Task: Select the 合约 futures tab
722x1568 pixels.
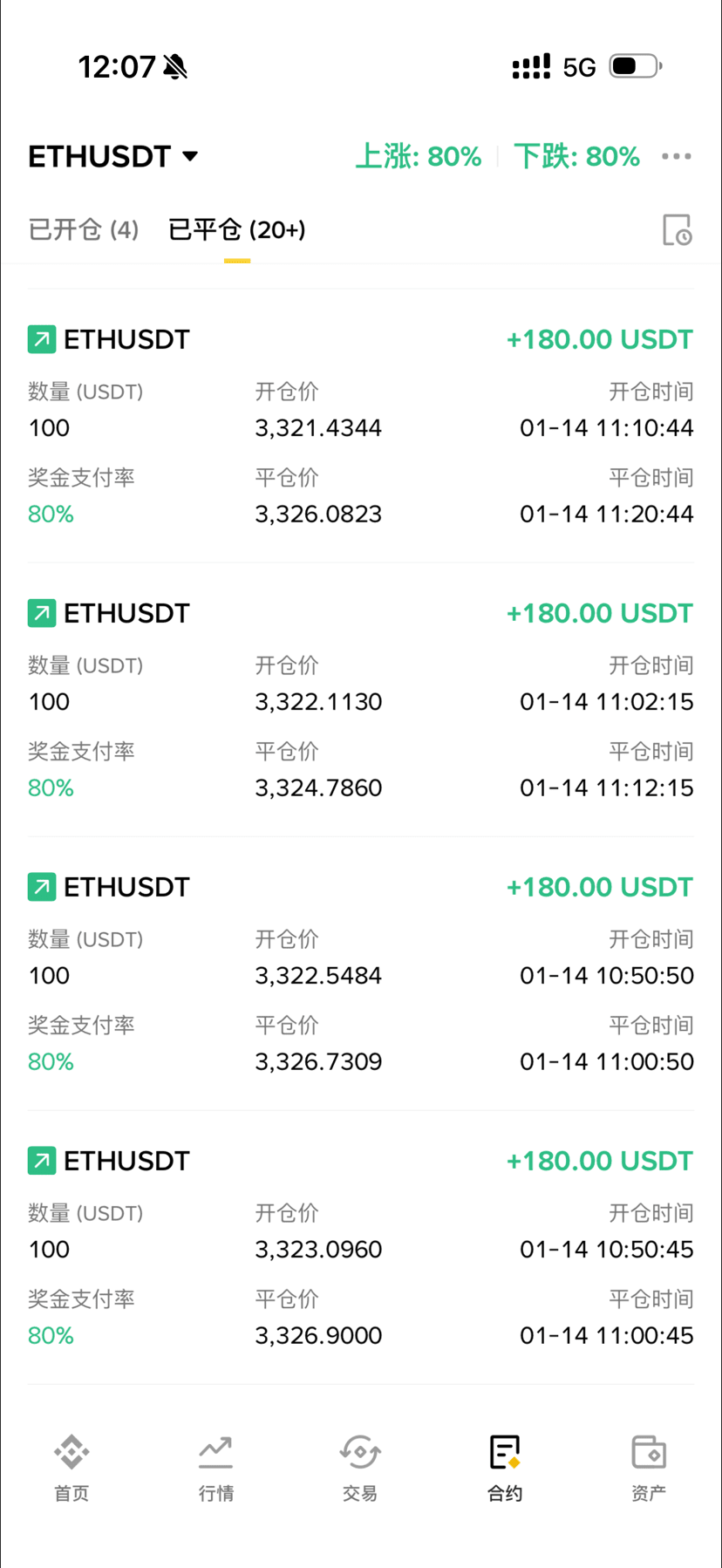Action: [x=505, y=1468]
